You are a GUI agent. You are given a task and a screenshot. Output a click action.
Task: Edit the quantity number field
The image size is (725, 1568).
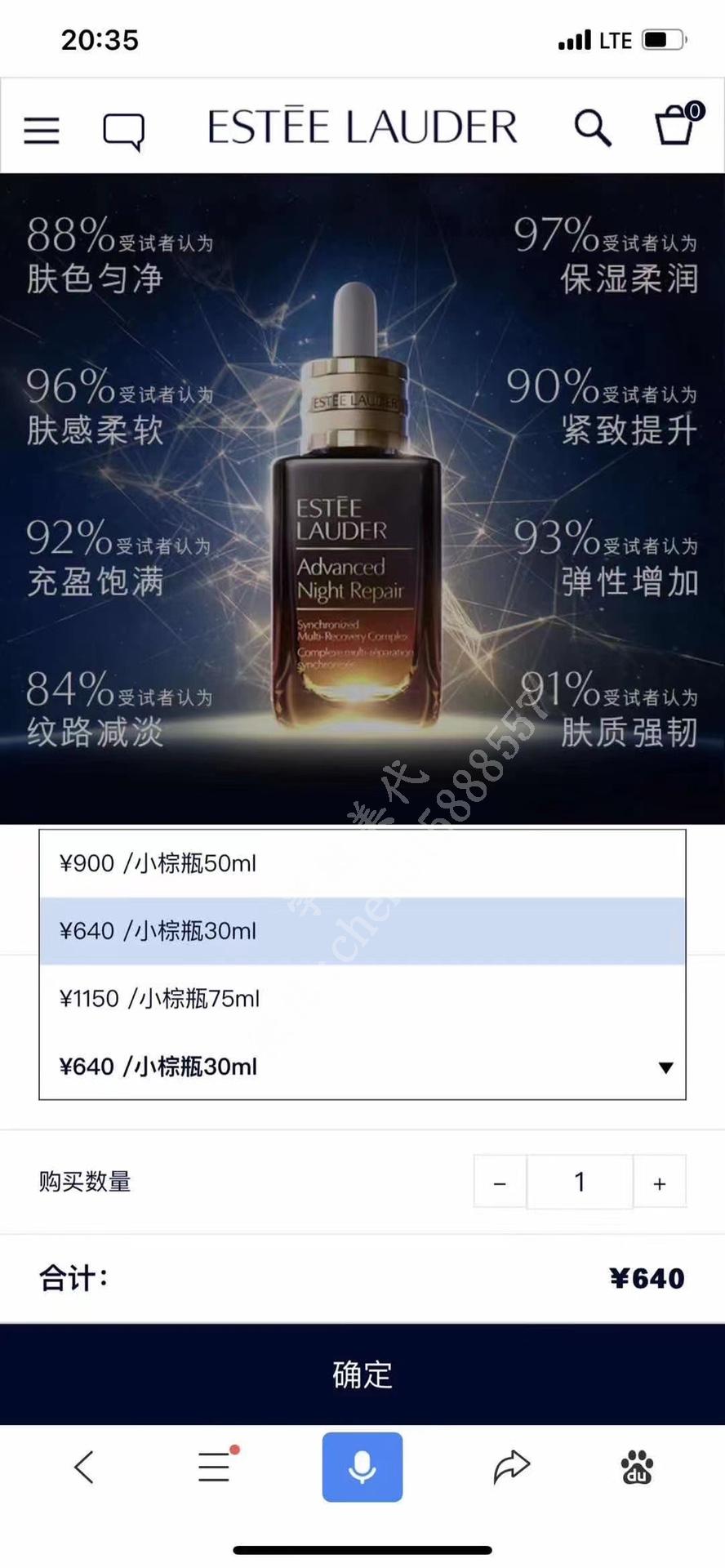coord(580,1183)
